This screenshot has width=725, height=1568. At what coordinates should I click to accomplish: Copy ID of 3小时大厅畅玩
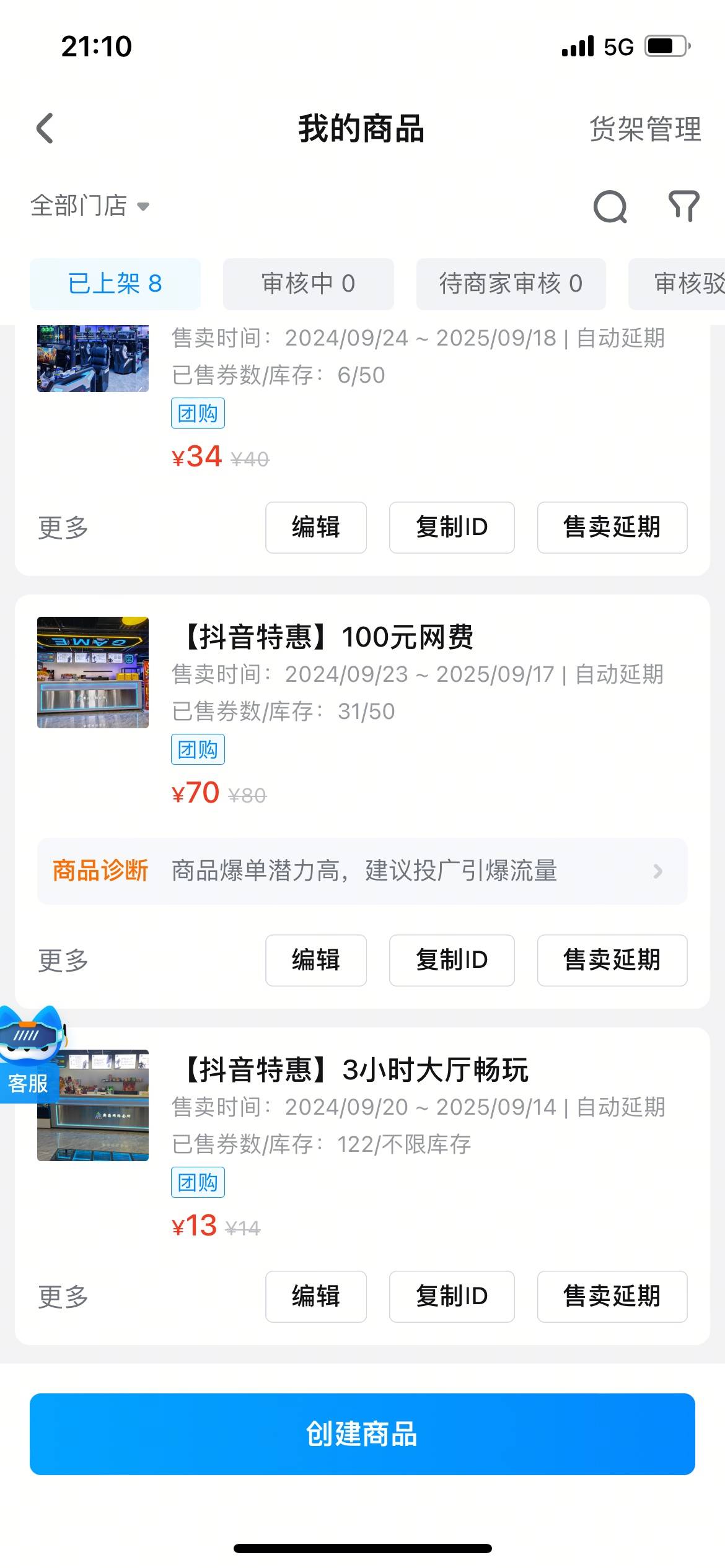point(452,1296)
